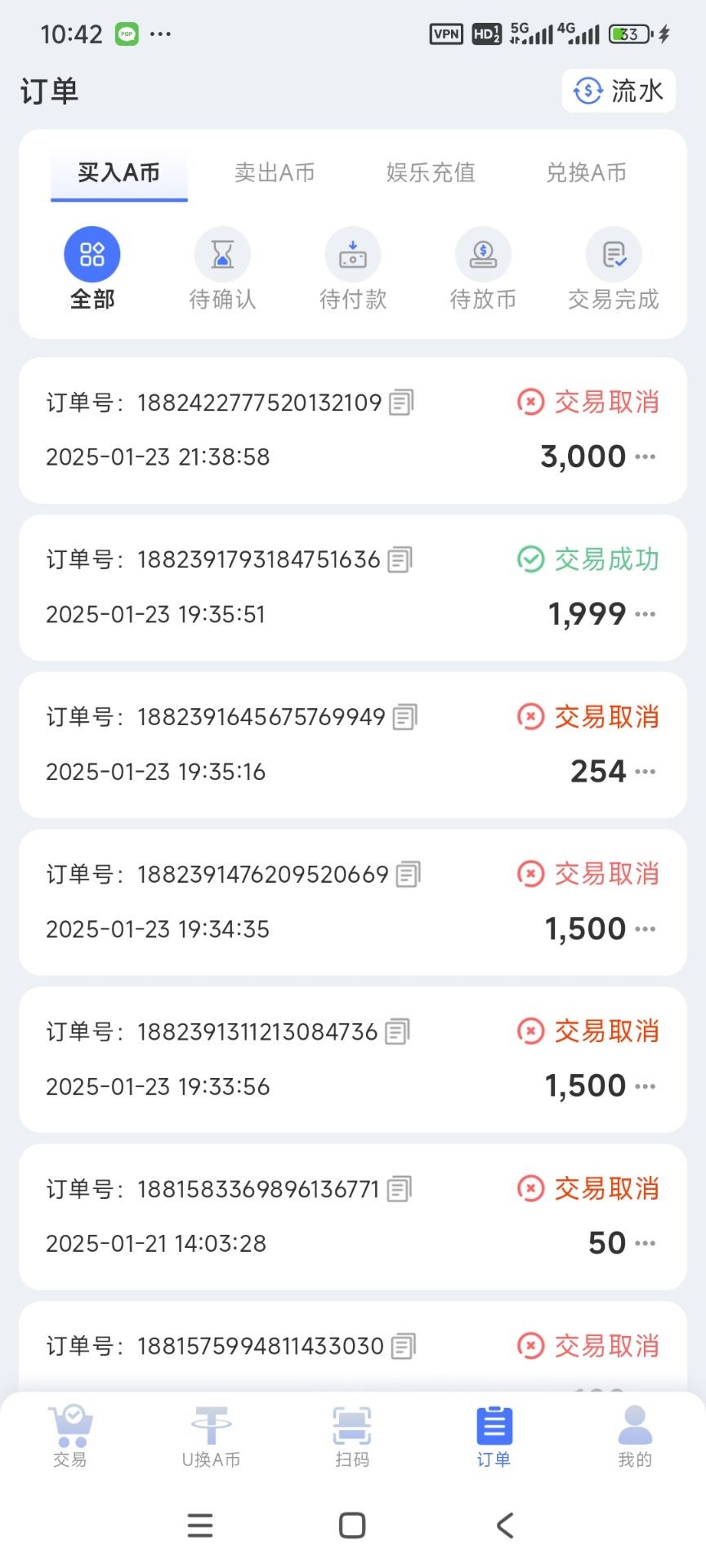
Task: Launch the 扫码 scanner
Action: (352, 1437)
